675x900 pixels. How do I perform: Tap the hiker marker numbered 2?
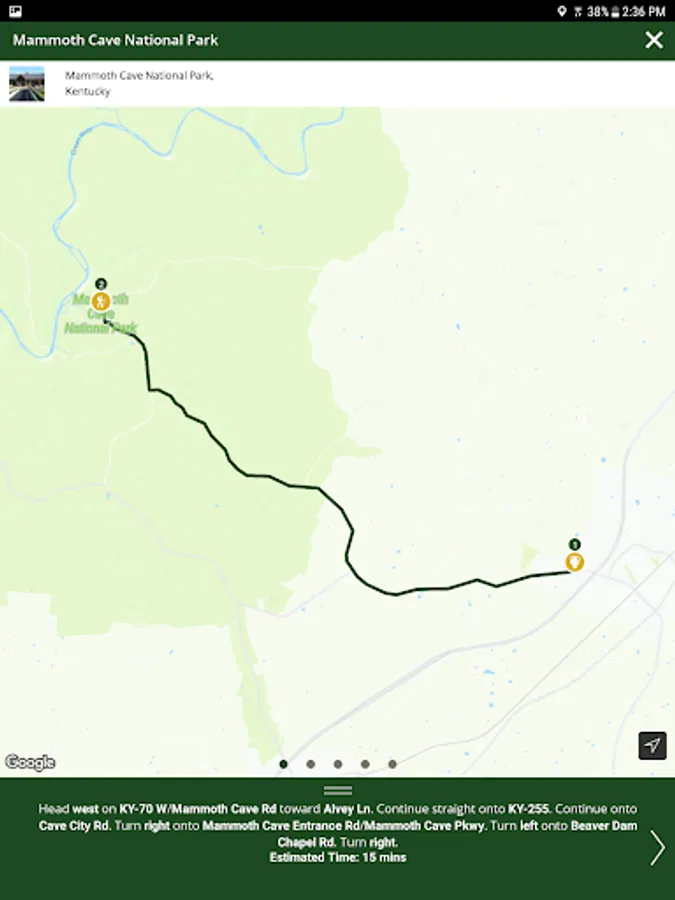pos(100,301)
